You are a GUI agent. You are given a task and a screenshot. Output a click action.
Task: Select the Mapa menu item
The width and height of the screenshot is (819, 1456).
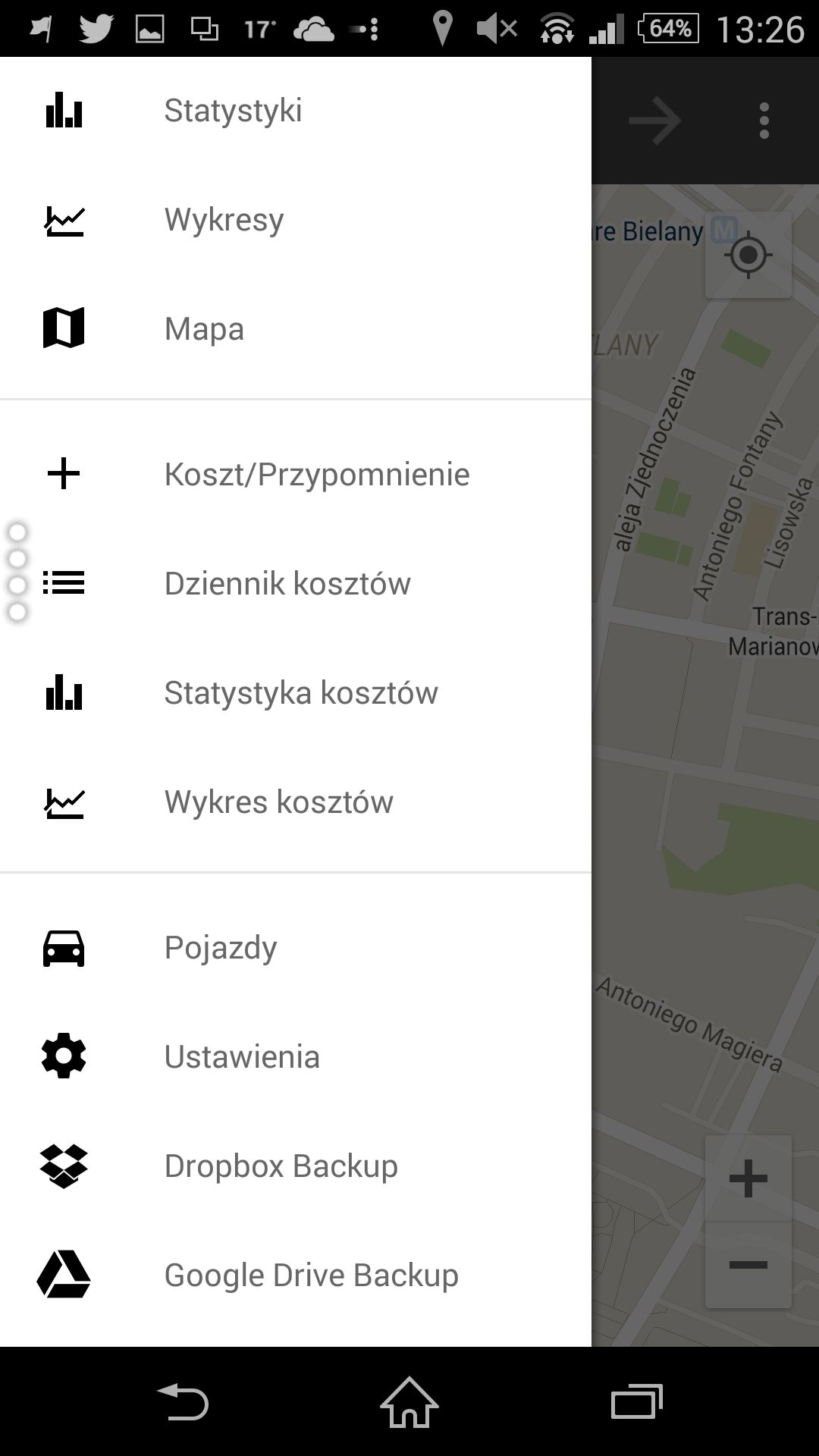[296, 329]
